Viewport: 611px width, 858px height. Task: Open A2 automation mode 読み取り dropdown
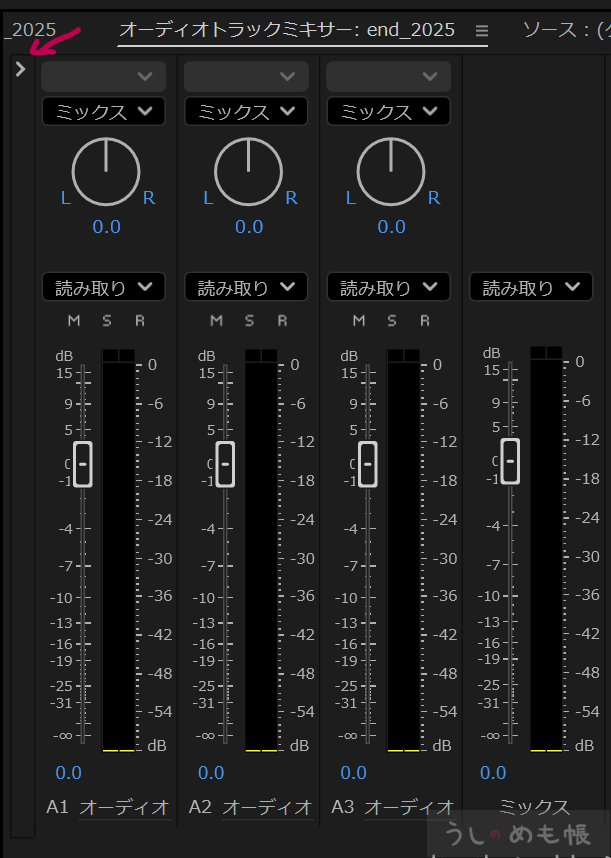(246, 287)
